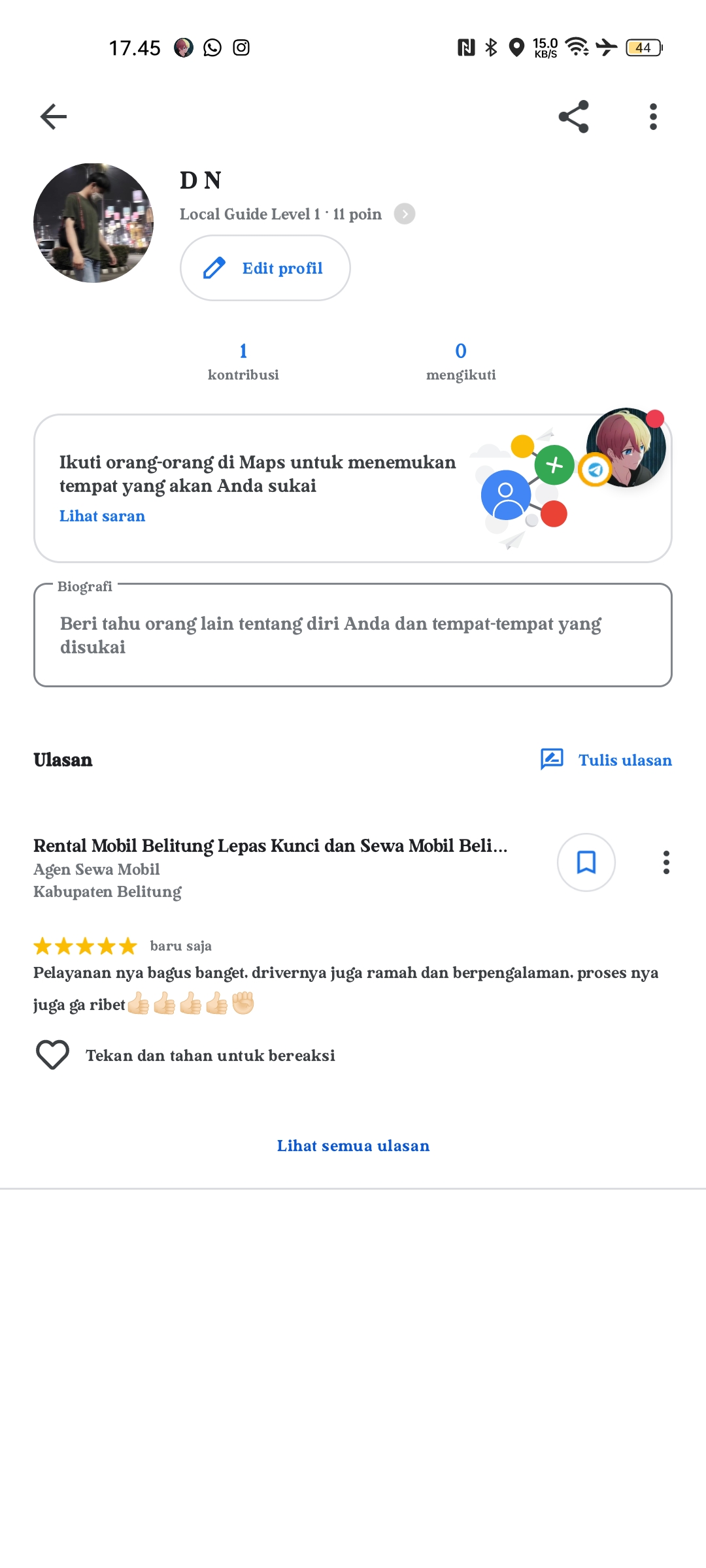706x1568 pixels.
Task: Open Local Guide Level details chevron
Action: point(405,214)
